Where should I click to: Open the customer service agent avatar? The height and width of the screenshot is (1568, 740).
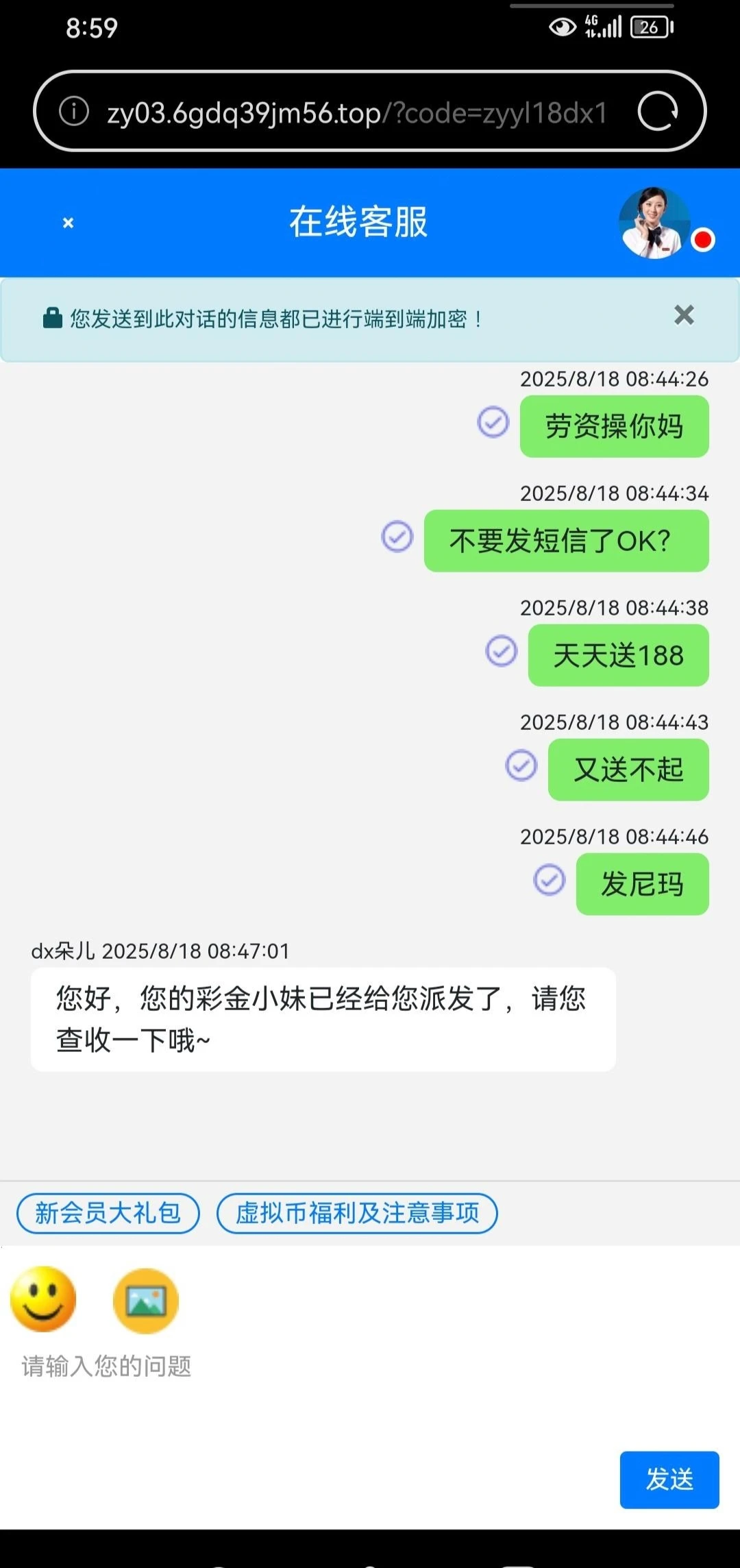[654, 223]
